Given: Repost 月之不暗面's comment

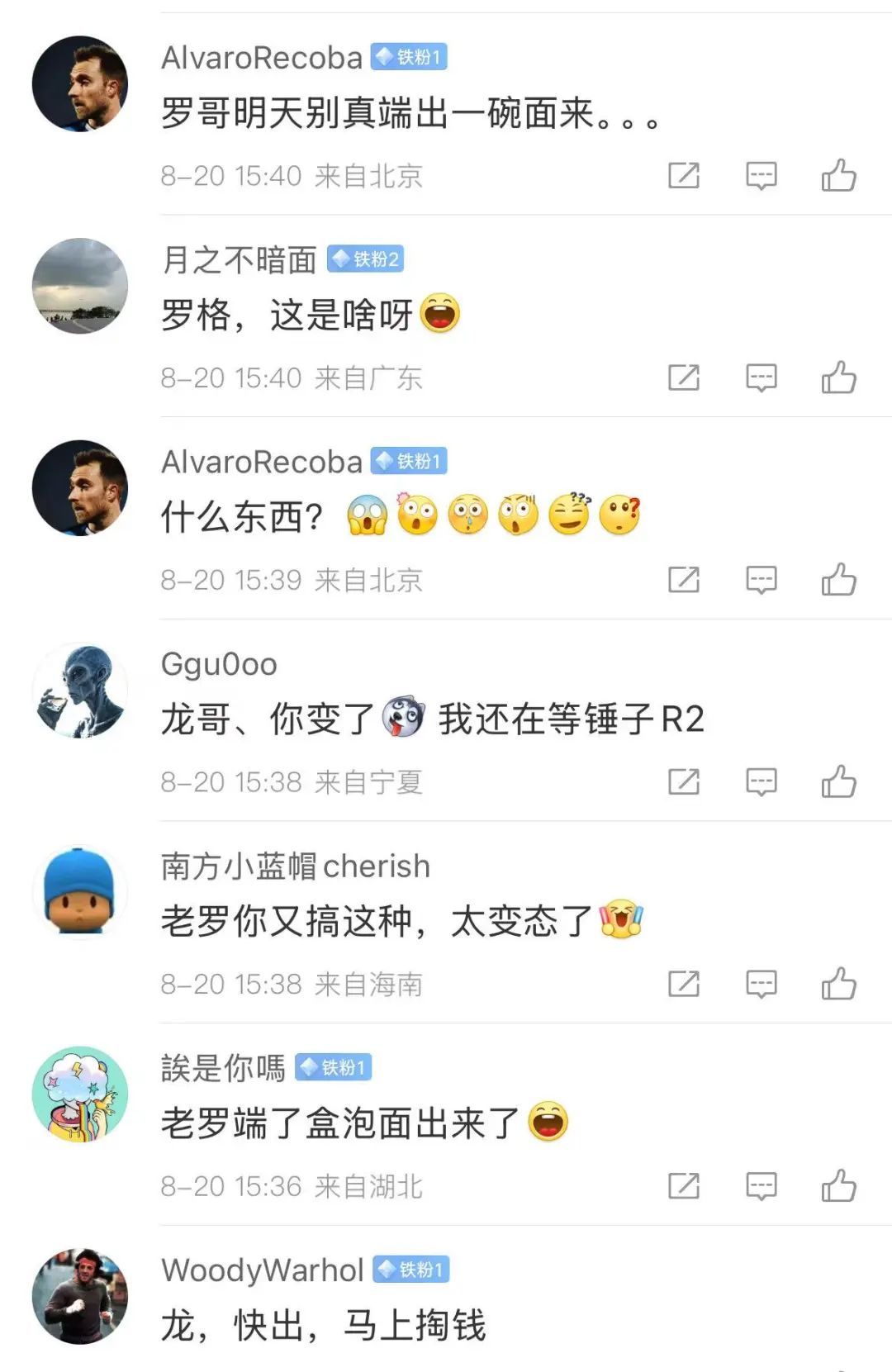Looking at the screenshot, I should pyautogui.click(x=684, y=377).
